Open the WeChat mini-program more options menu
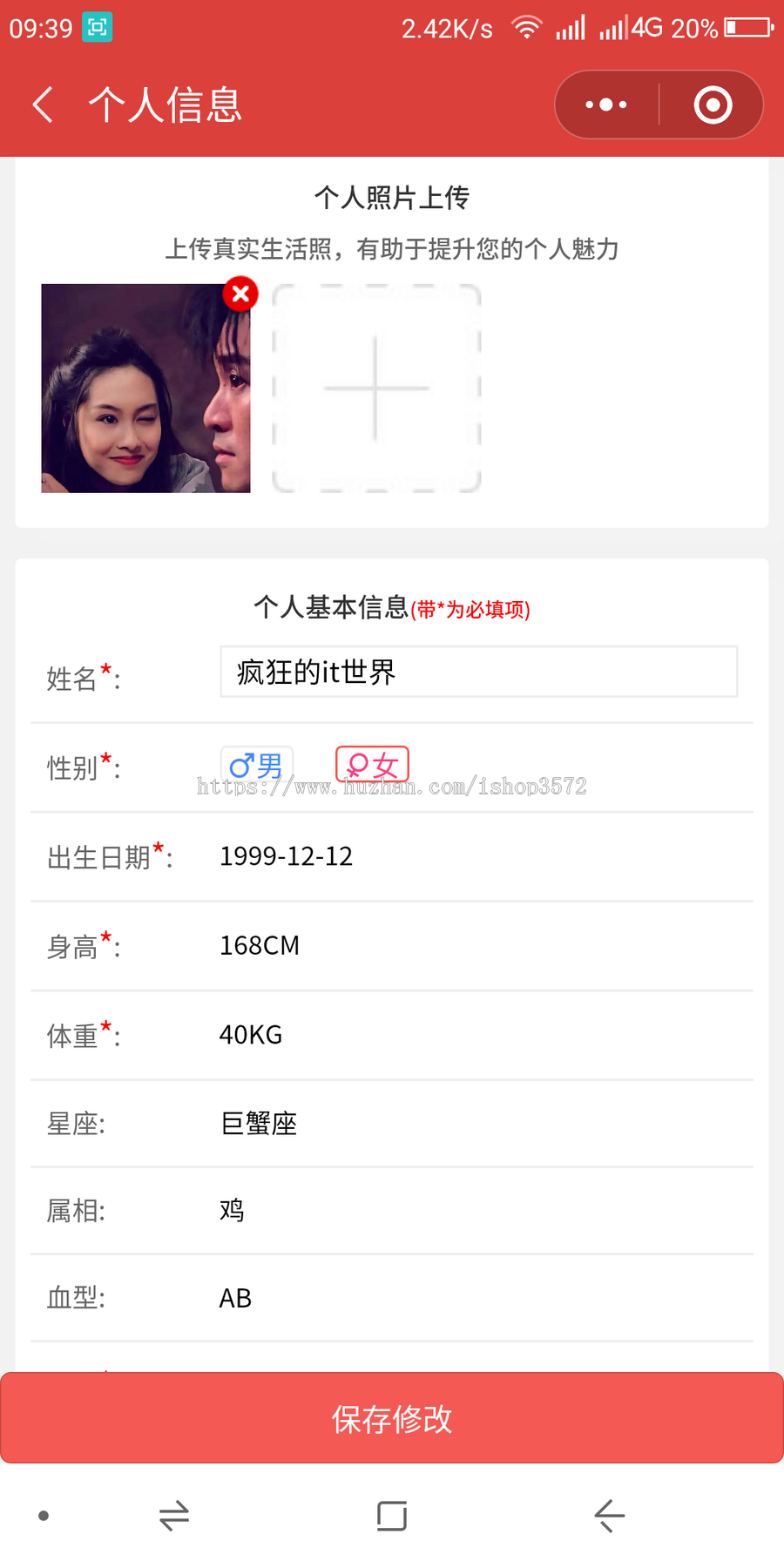The height and width of the screenshot is (1568, 784). 605,104
